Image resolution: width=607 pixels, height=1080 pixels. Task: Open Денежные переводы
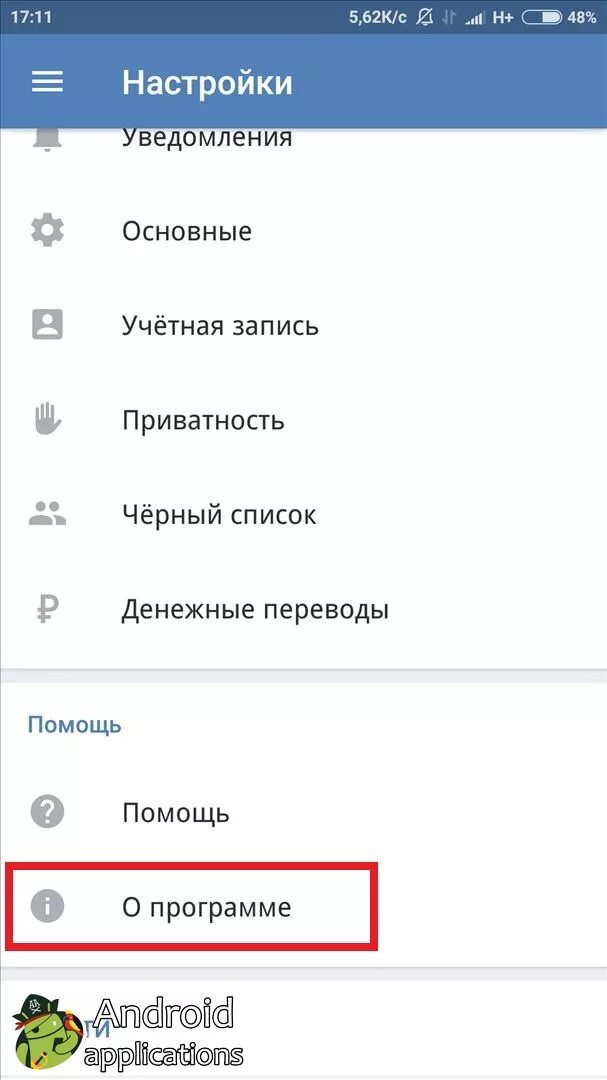click(x=255, y=609)
